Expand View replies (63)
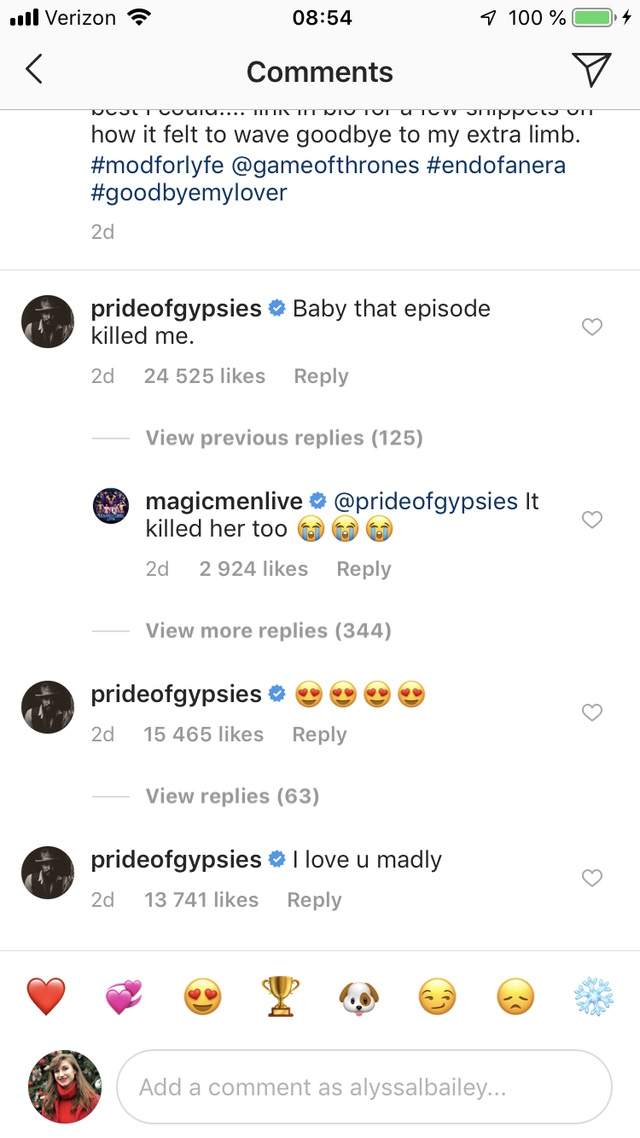Viewport: 640px width, 1138px height. tap(232, 797)
